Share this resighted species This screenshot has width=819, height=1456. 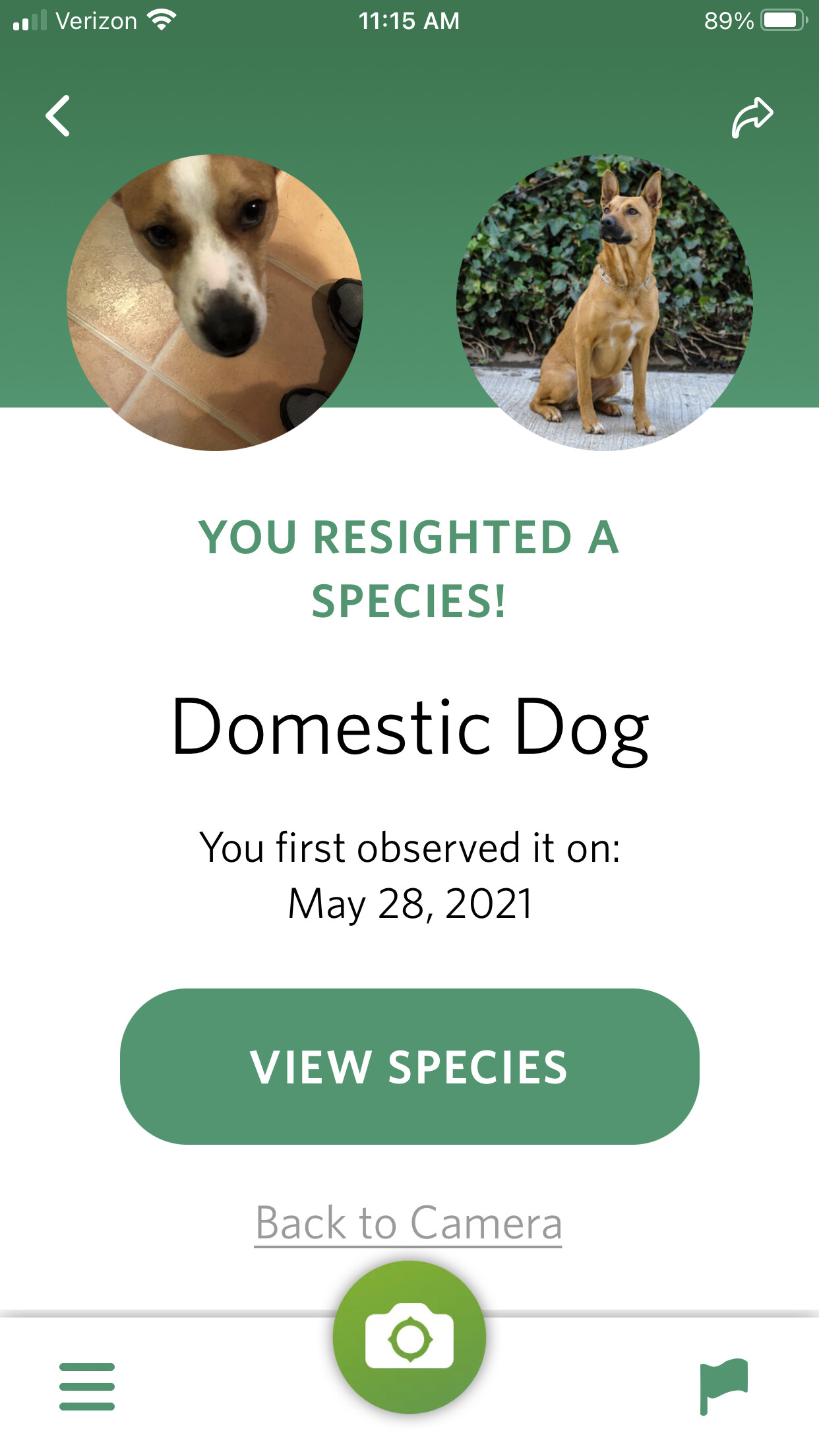coord(752,117)
